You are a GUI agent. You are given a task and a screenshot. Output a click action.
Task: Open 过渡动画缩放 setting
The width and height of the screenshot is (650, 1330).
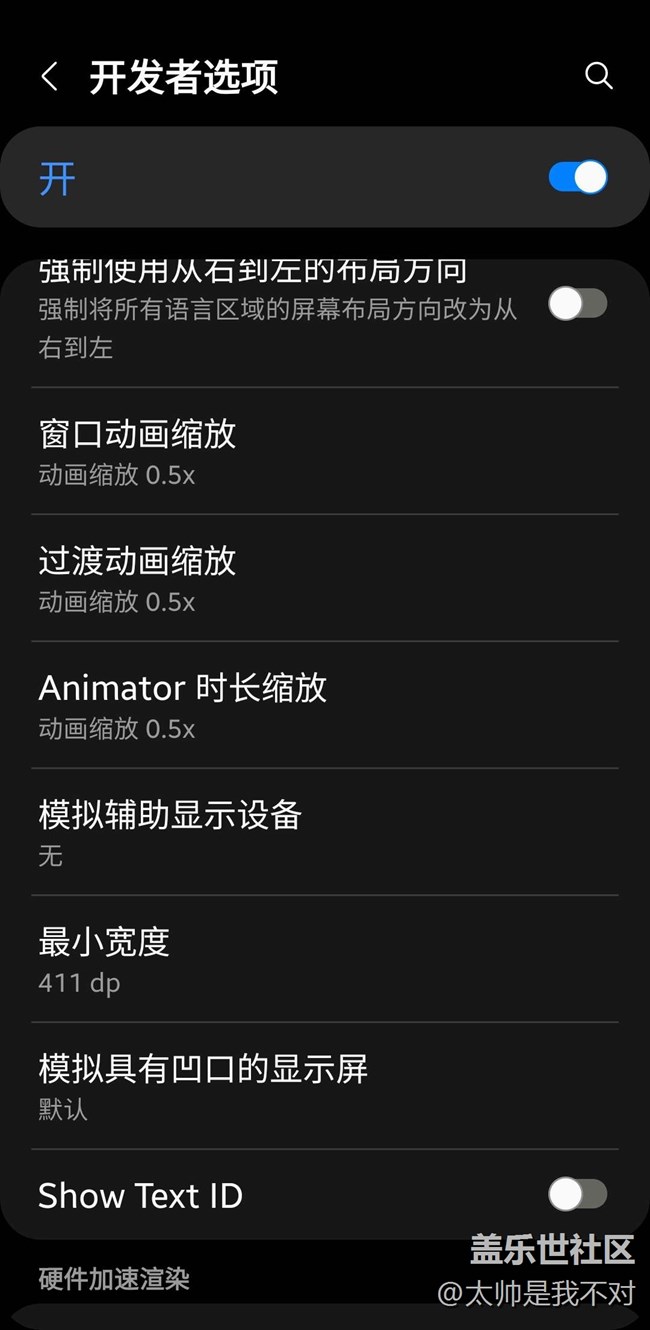click(x=325, y=578)
